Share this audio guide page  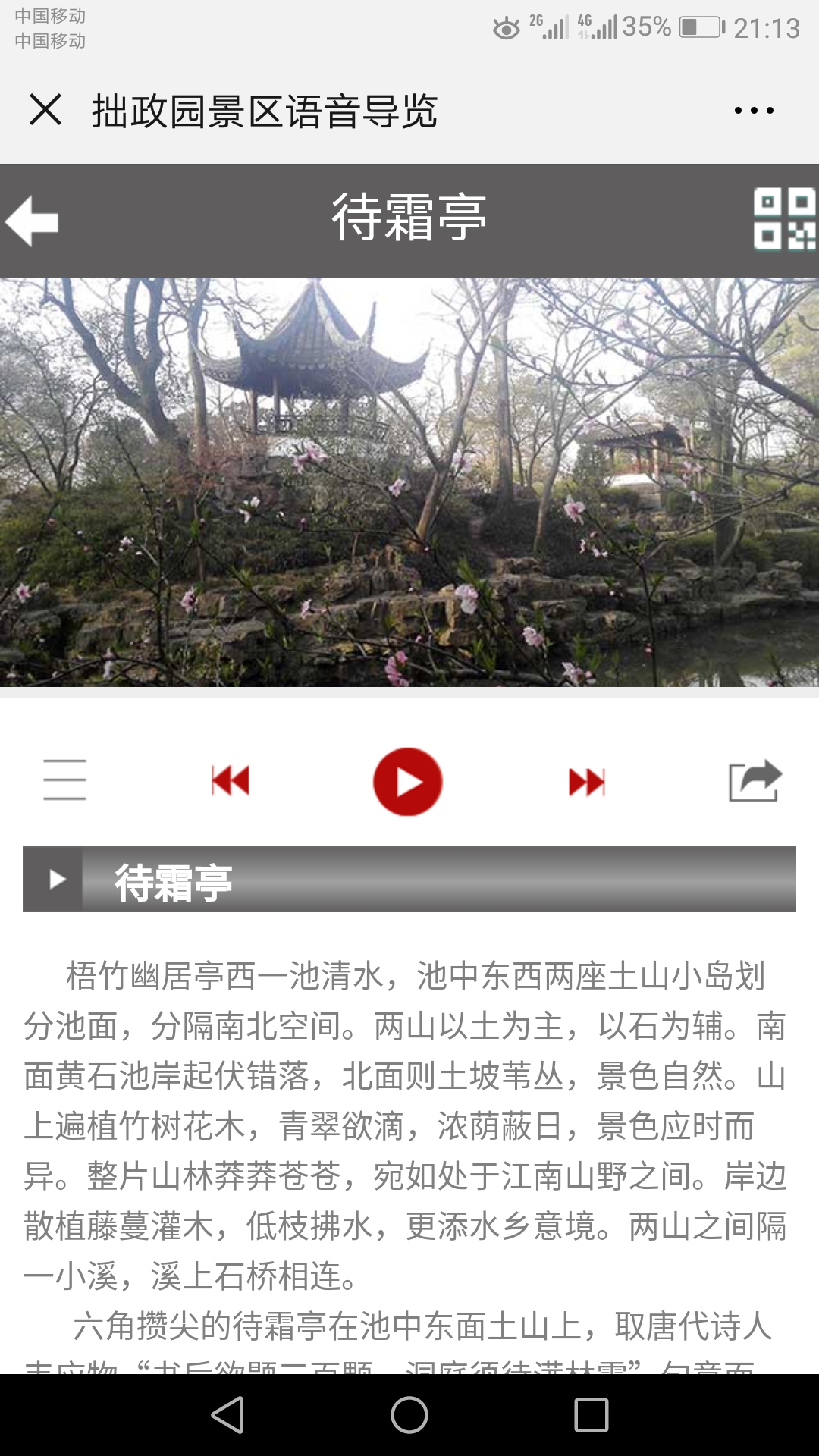(x=755, y=780)
